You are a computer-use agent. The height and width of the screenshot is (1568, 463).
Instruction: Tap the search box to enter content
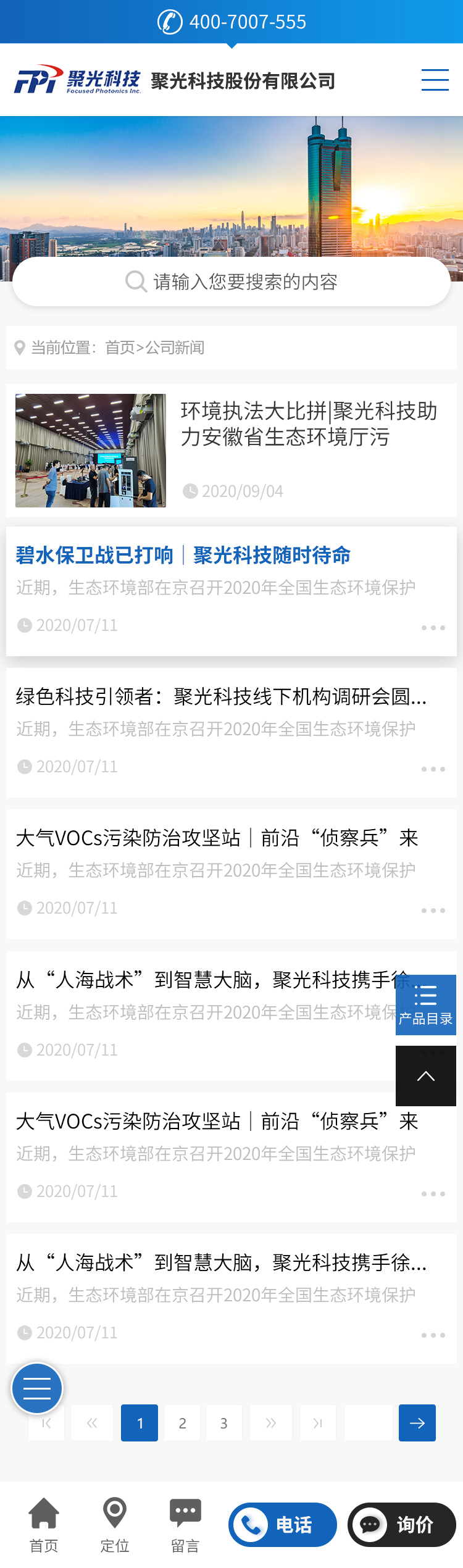231,281
